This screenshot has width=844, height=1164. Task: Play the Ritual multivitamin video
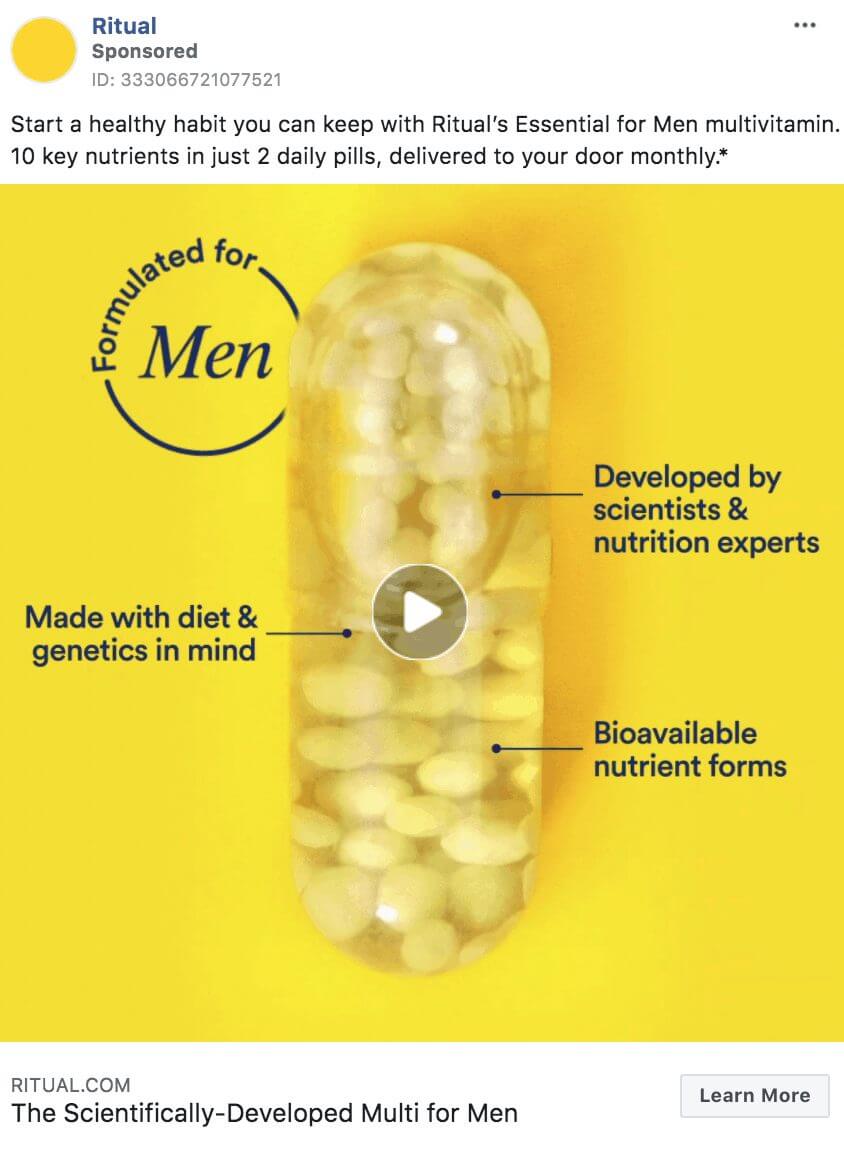click(419, 612)
